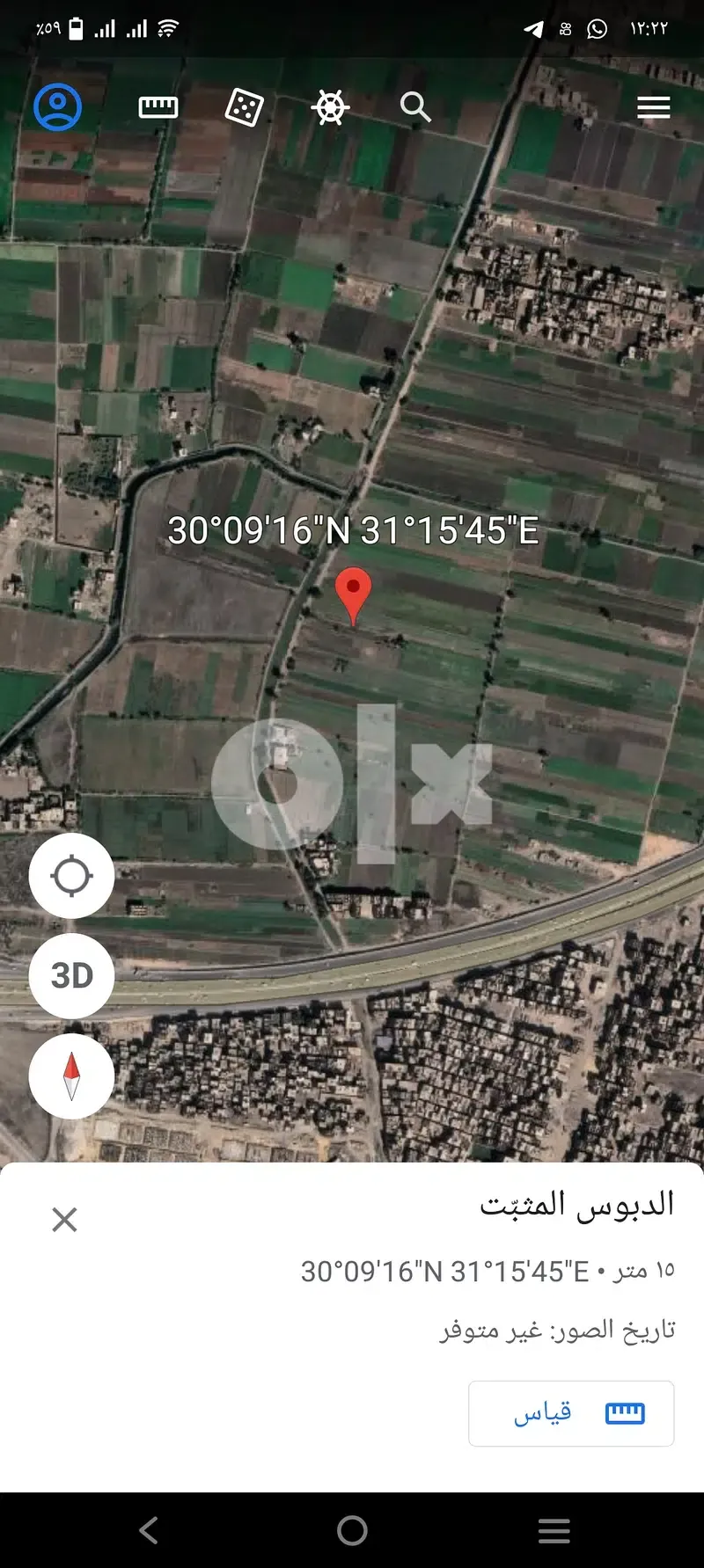Open recent apps from navigation bar

[x=554, y=1530]
